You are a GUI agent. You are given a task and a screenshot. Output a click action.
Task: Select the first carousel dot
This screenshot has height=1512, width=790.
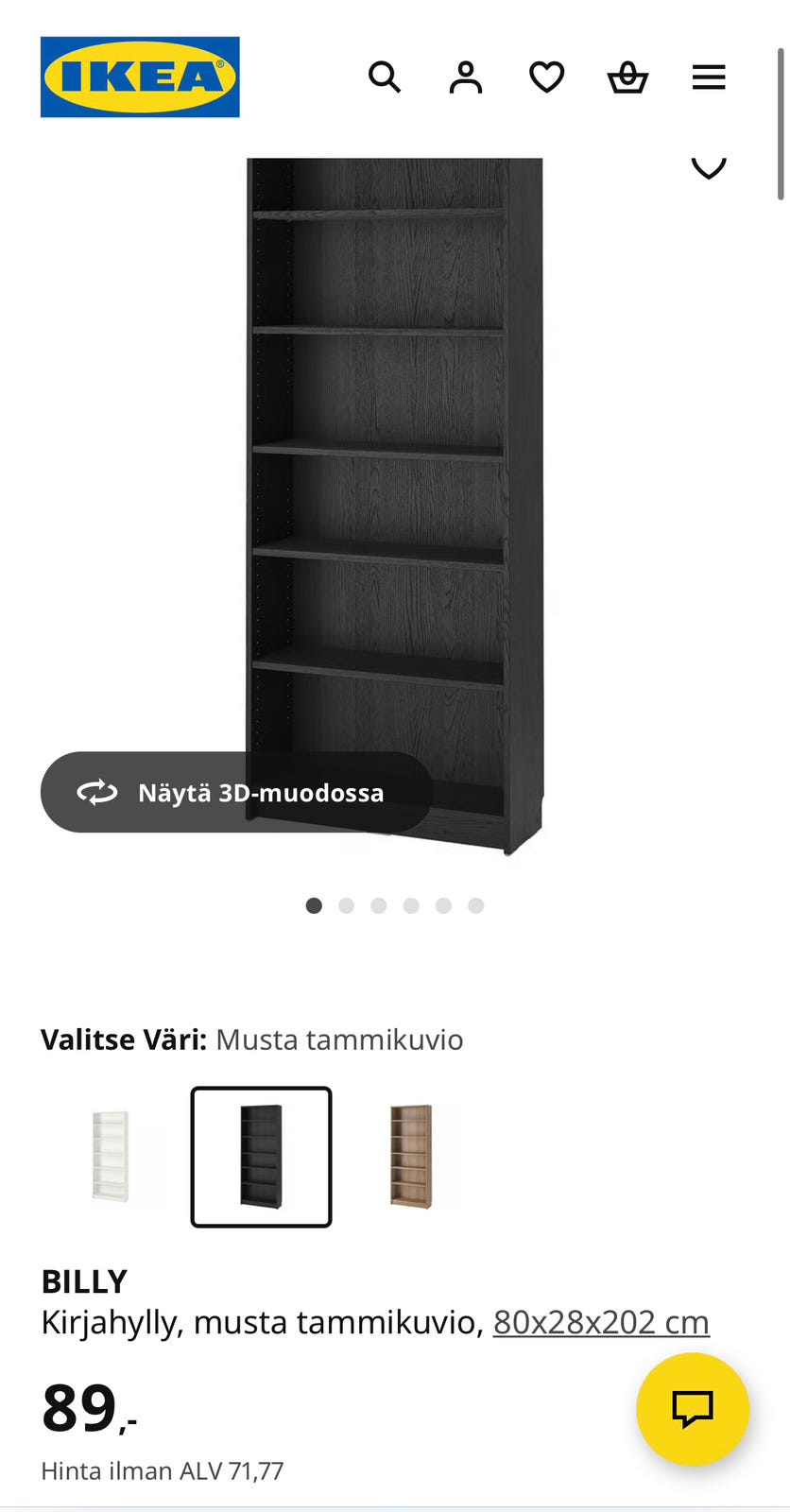tap(314, 905)
